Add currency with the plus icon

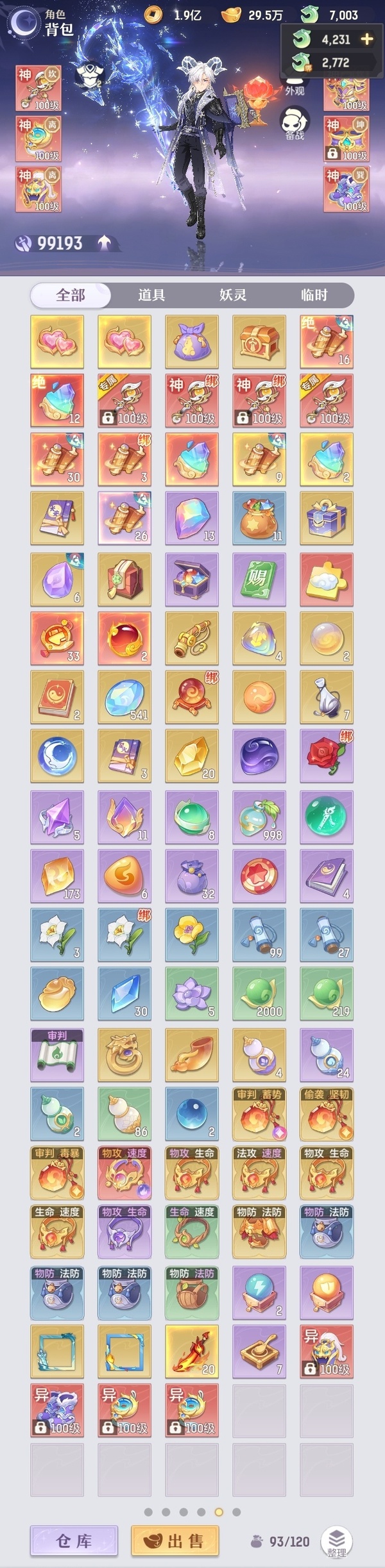367,39
